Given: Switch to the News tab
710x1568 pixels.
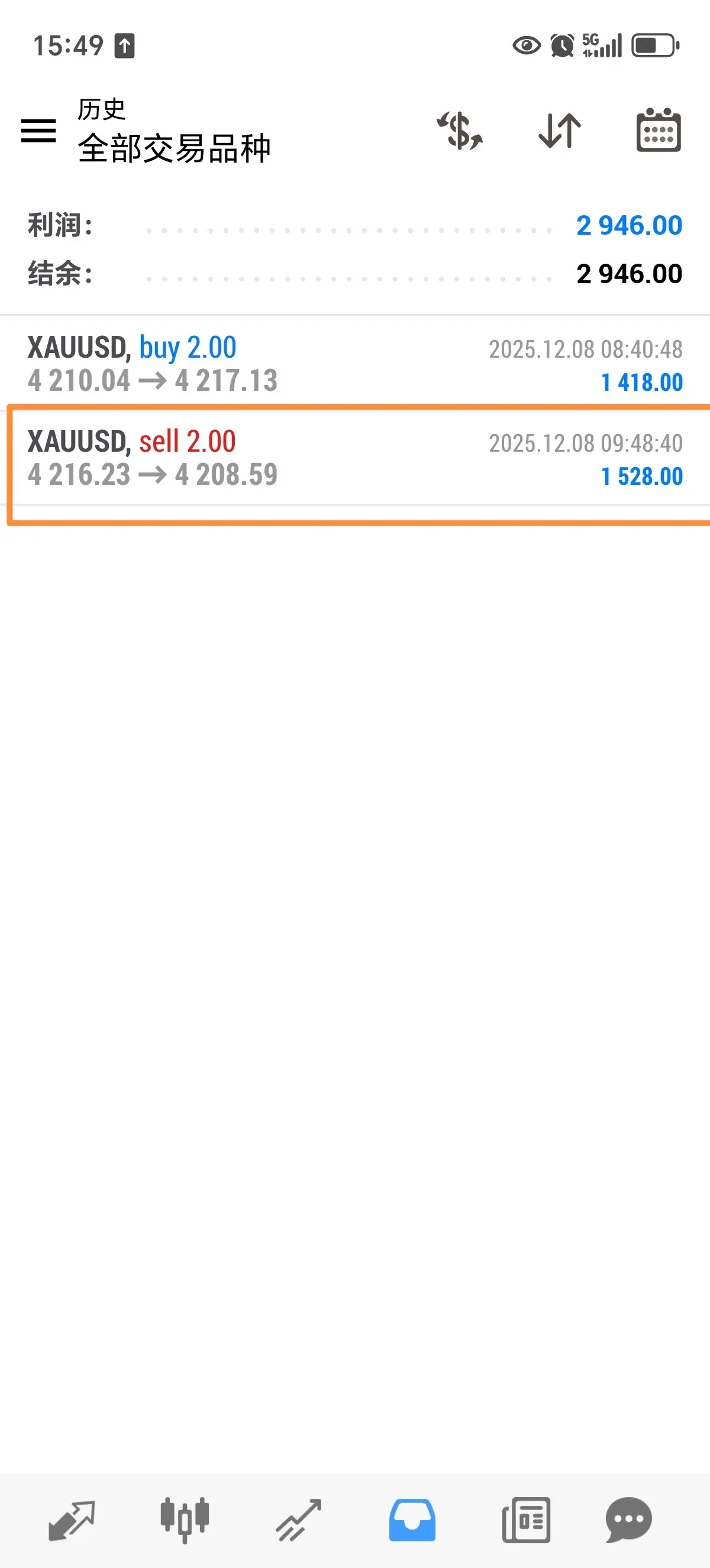Looking at the screenshot, I should tap(526, 1520).
